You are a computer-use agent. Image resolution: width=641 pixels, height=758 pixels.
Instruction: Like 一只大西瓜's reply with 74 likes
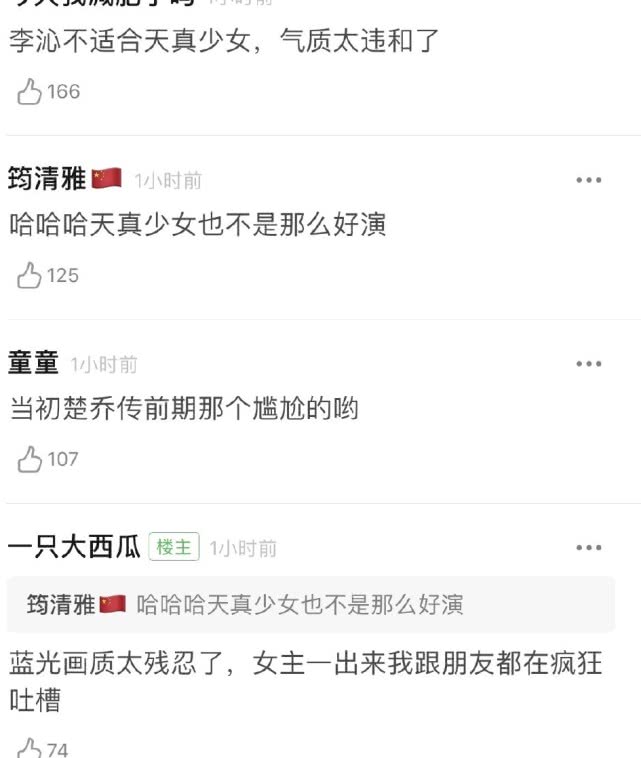(30, 748)
